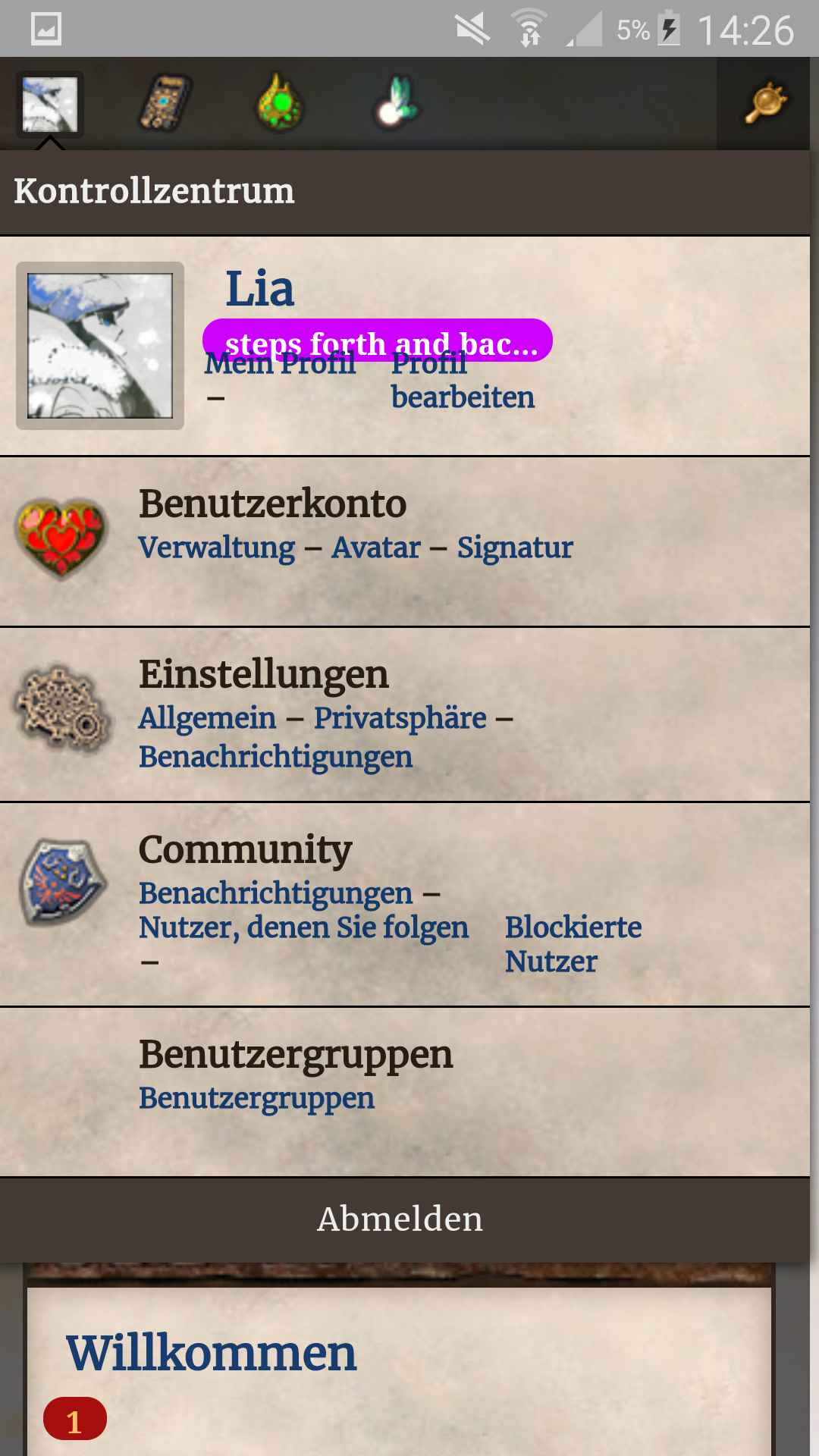Open the stone tablet icon in the top bar

pos(165,102)
